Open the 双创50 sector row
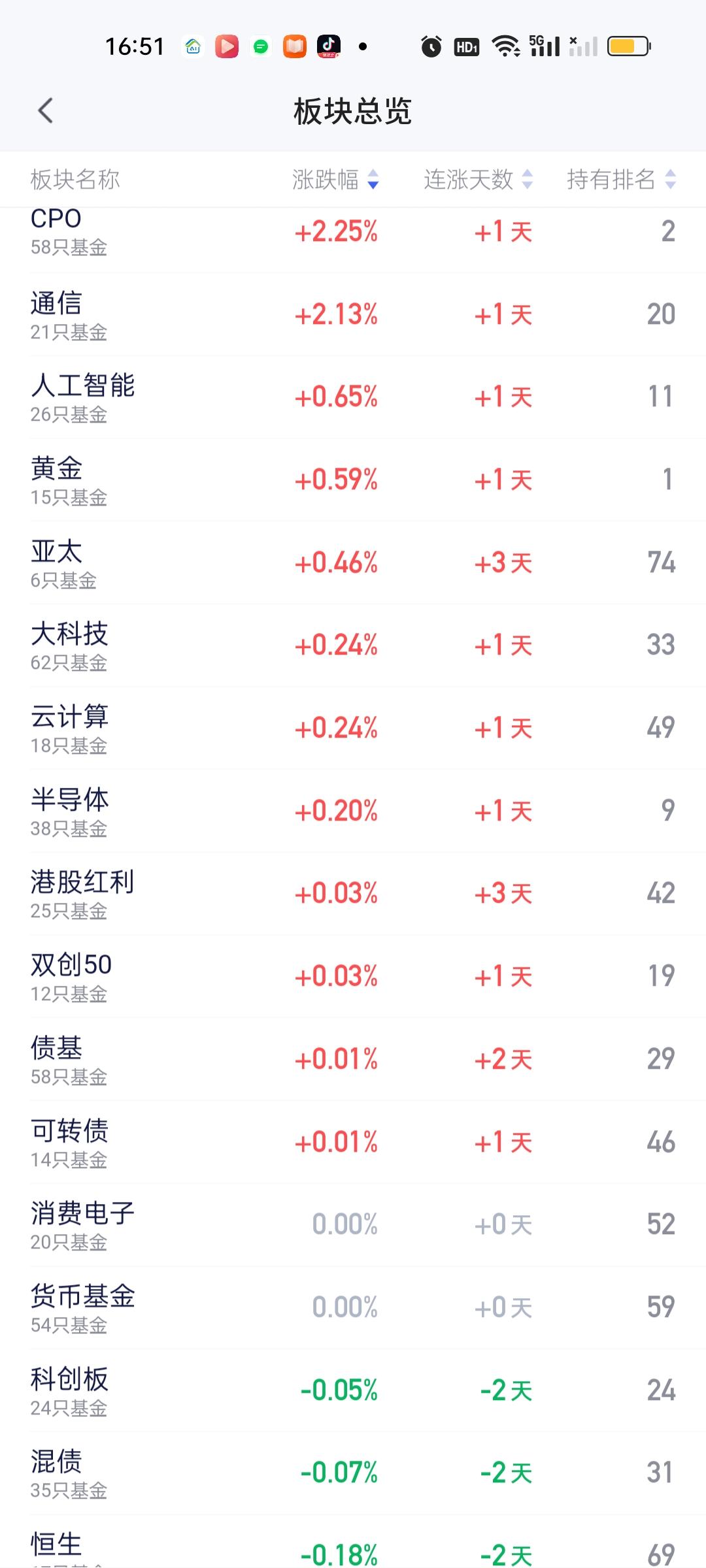The image size is (706, 1568). click(353, 977)
